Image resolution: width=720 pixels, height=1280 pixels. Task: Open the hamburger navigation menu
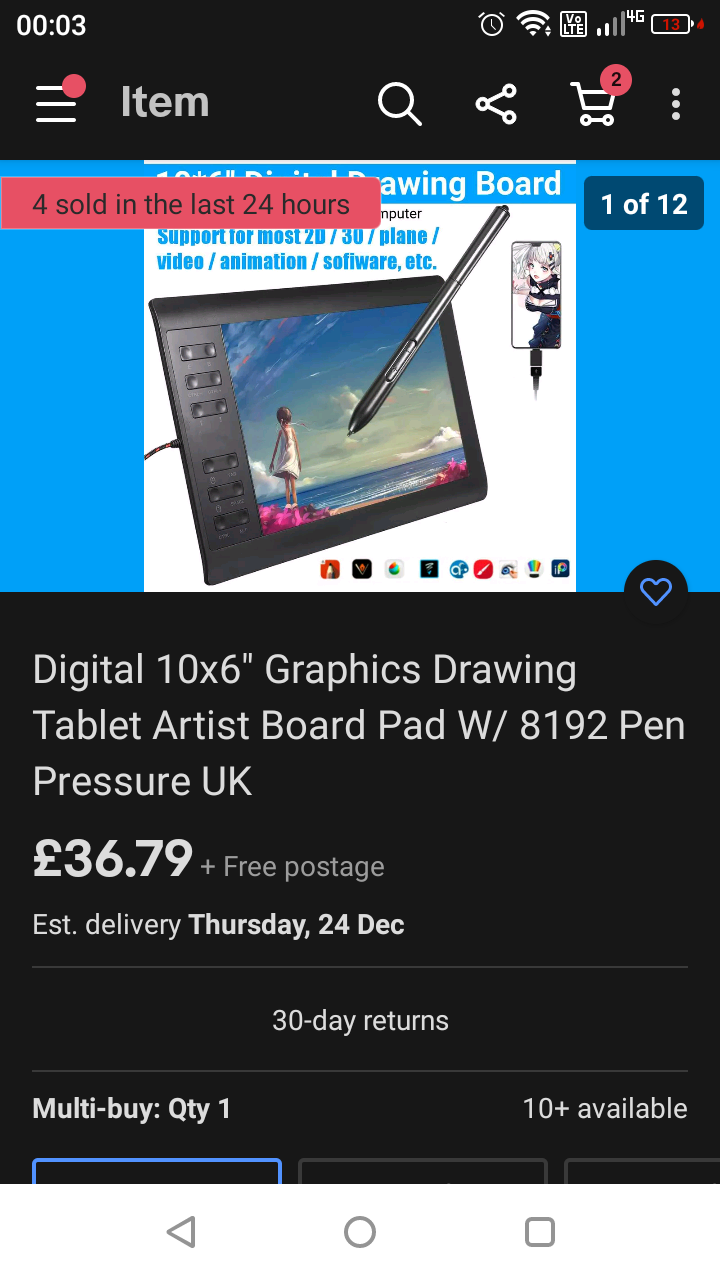(57, 103)
